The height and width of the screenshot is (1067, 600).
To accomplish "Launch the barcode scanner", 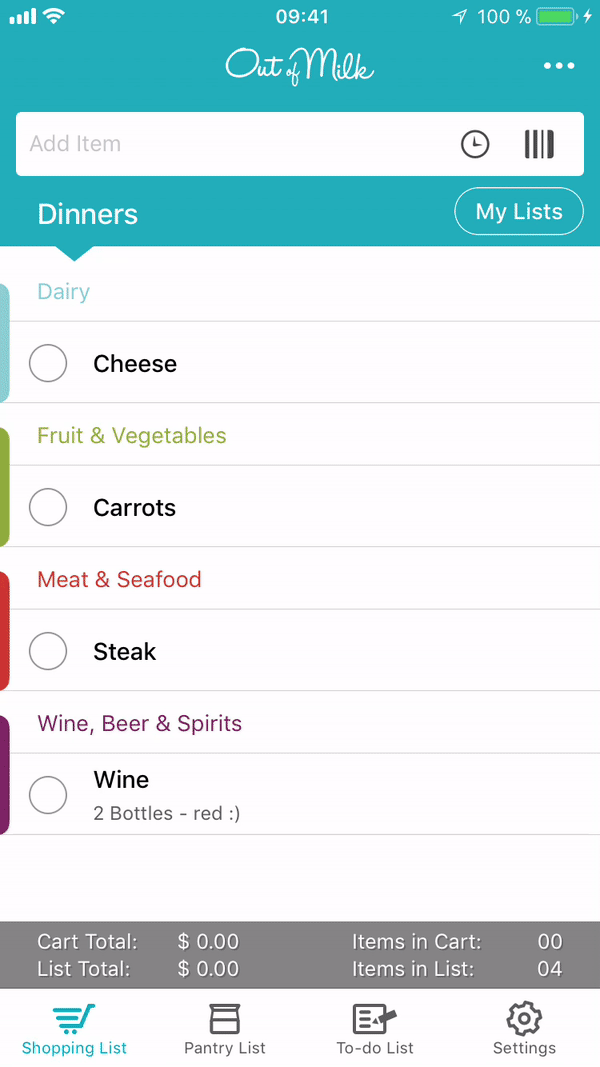I will coord(539,144).
